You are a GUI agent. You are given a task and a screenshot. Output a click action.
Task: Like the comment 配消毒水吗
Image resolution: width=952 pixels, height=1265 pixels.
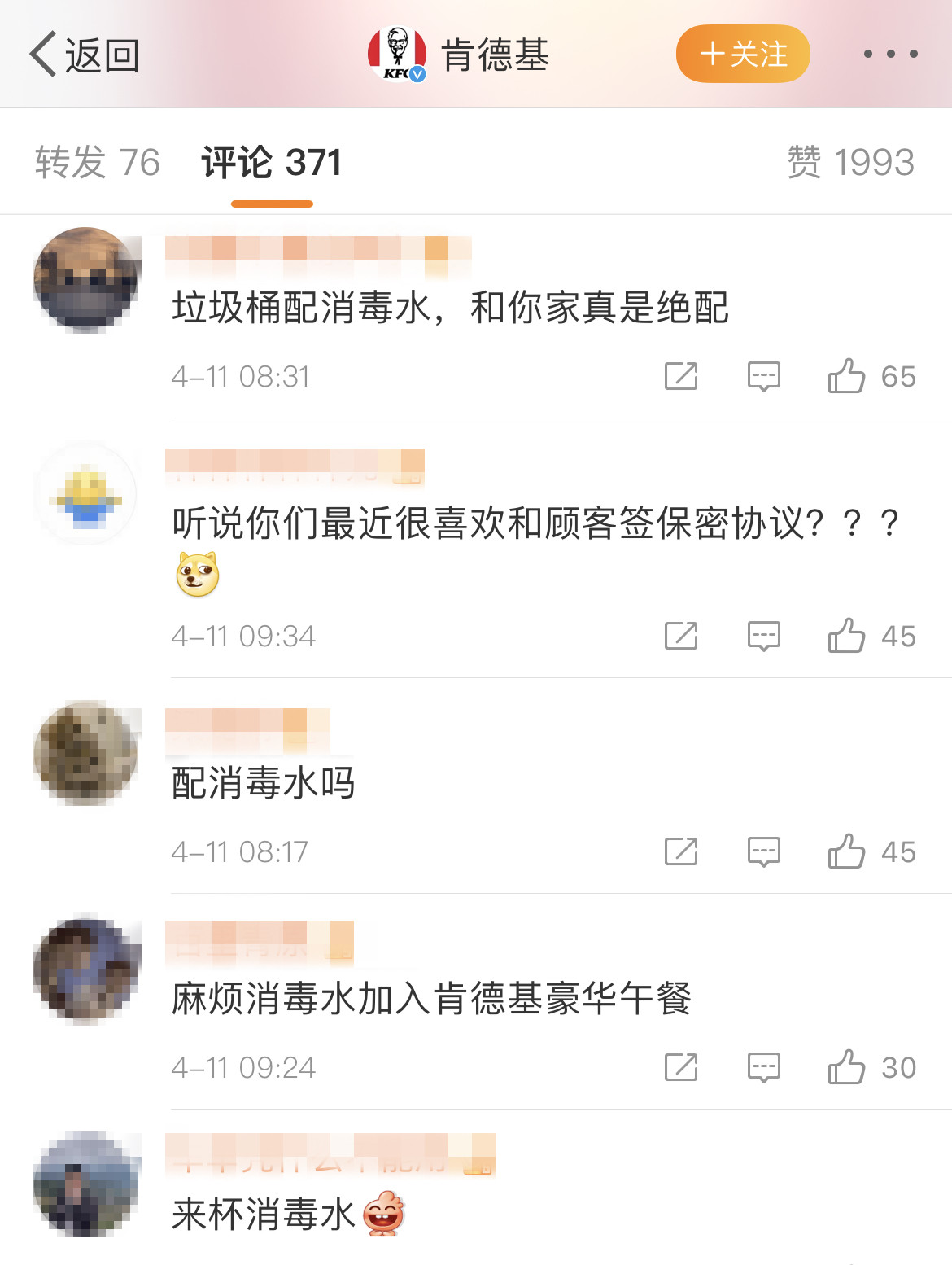847,851
